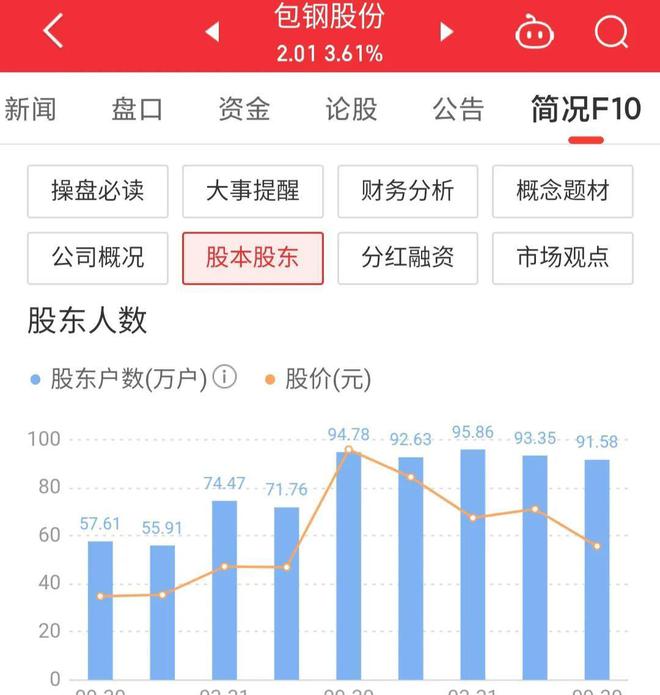Switch to the 论股 tab
Screen dimensions: 660x695
pos(351,109)
